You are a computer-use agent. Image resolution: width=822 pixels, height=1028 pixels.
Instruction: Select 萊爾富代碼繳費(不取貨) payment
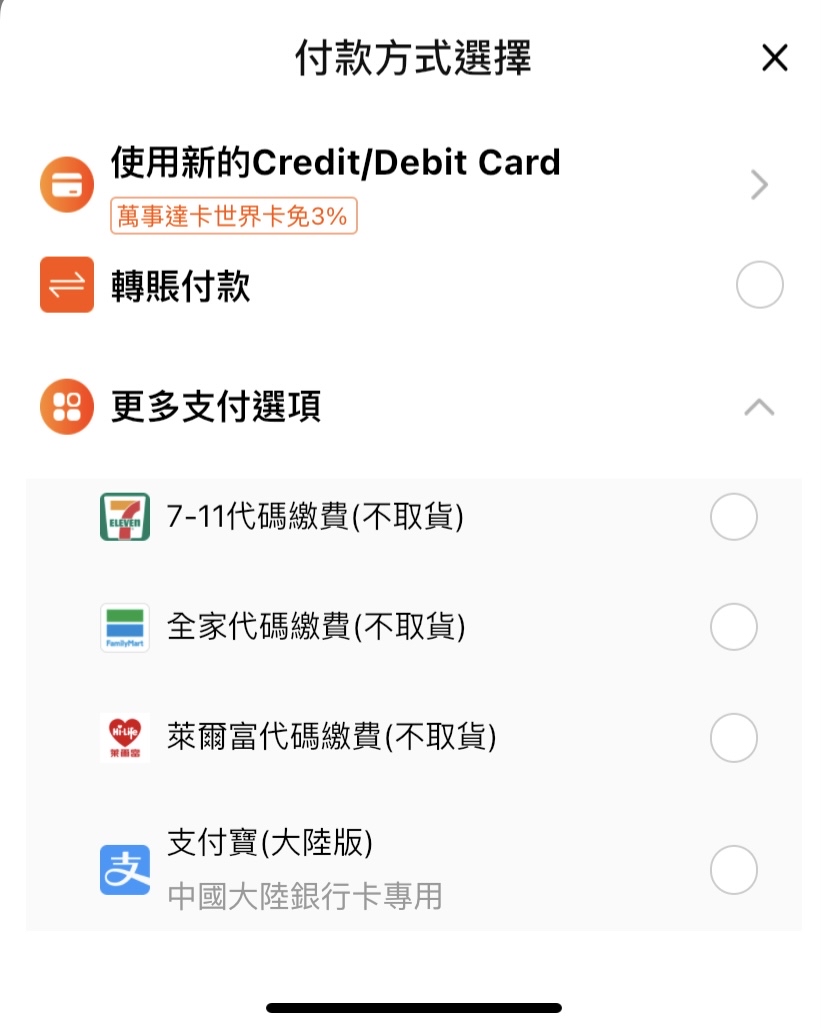pos(733,738)
